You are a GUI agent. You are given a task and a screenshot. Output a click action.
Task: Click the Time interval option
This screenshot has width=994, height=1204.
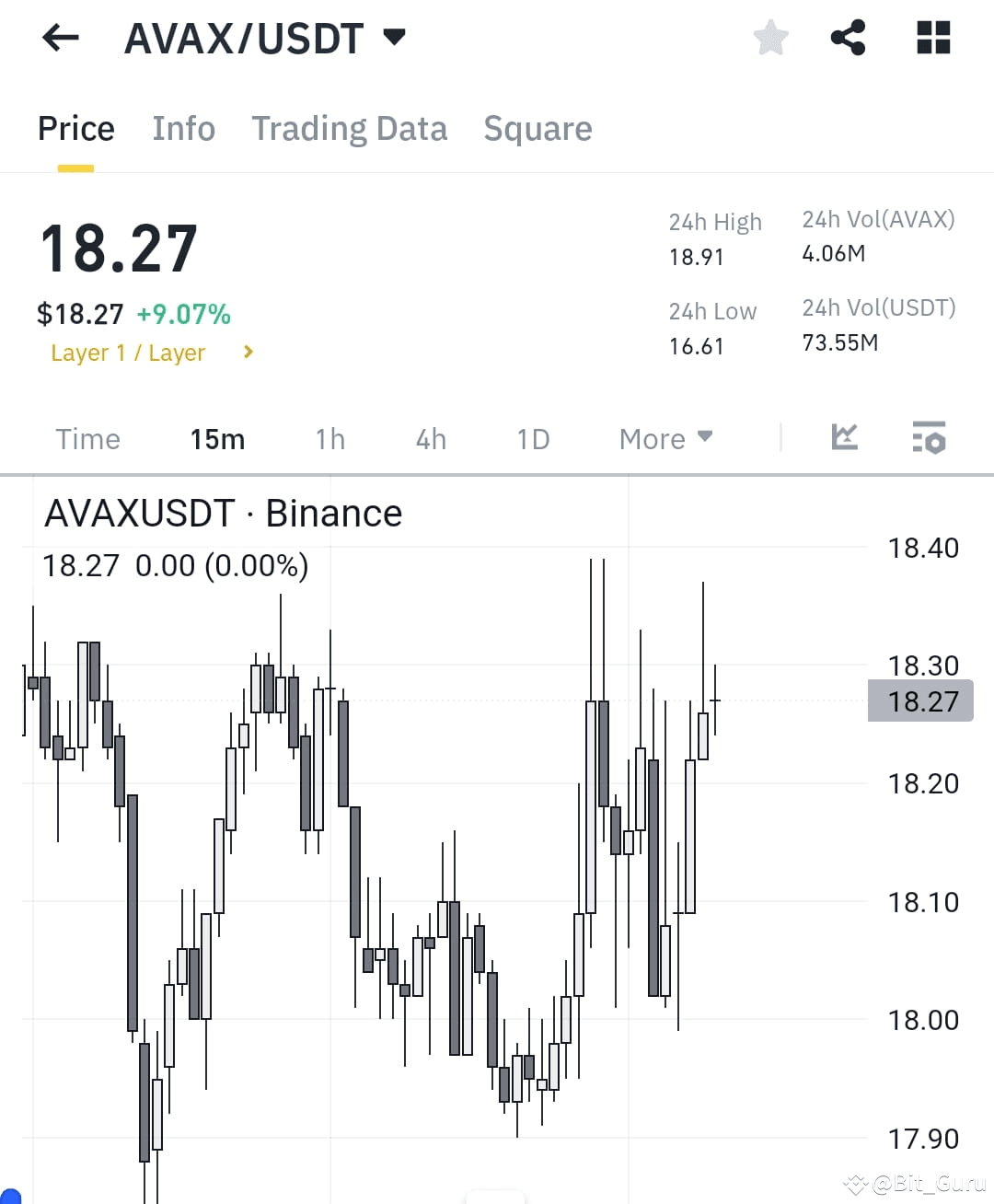87,439
